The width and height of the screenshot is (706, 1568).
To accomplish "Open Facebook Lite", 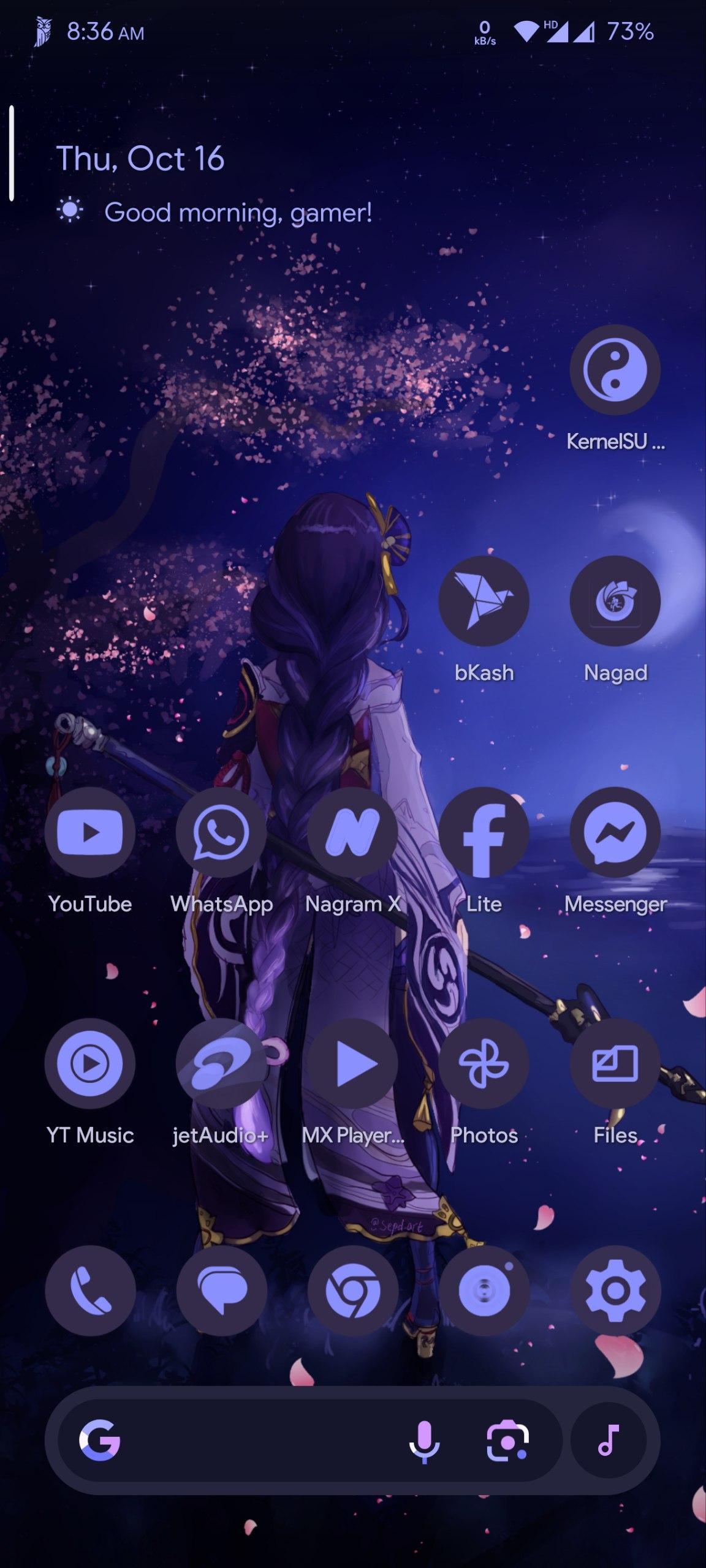I will (484, 832).
